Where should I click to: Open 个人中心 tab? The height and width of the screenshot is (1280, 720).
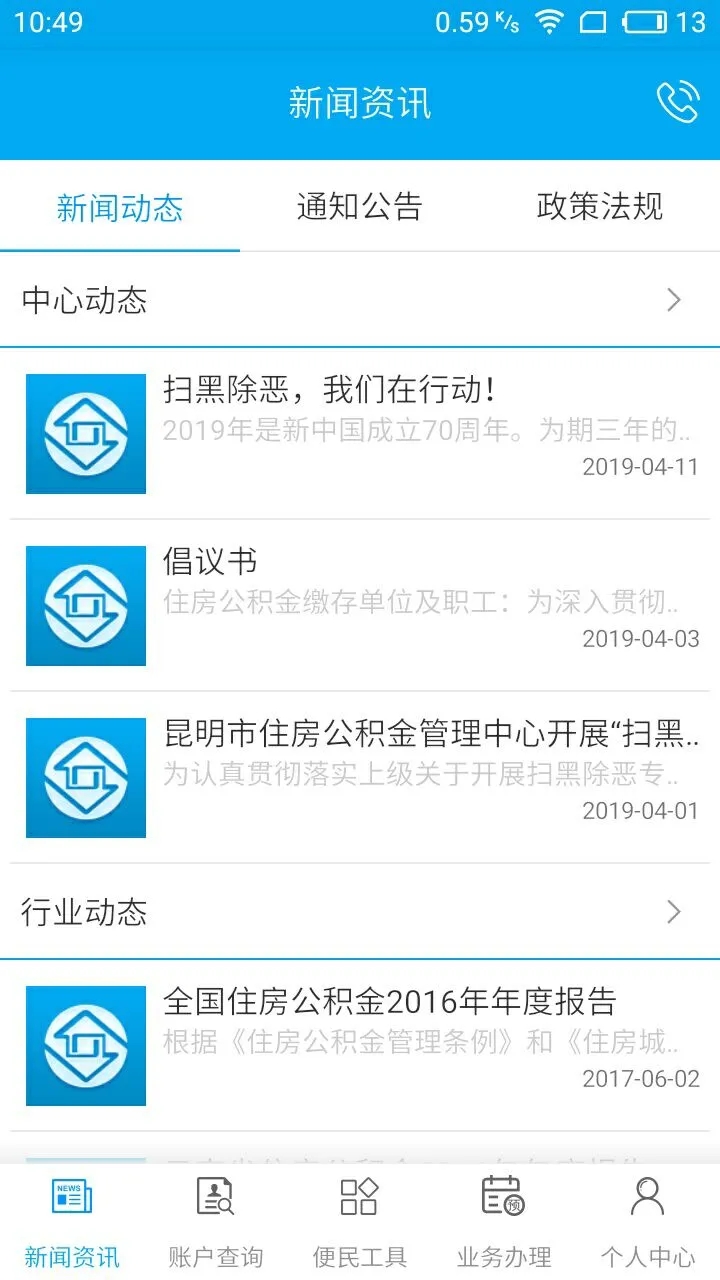(648, 1222)
